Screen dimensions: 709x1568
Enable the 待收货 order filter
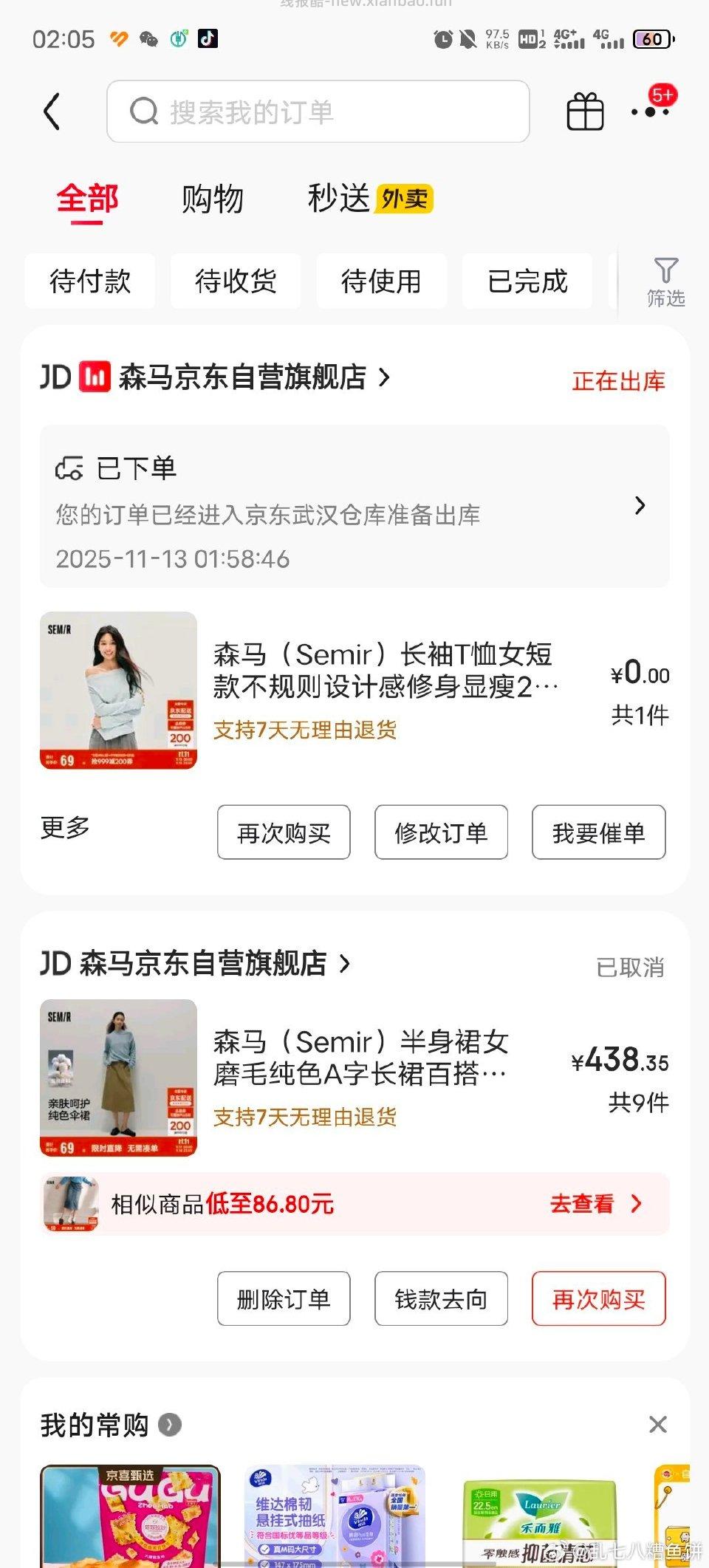236,281
